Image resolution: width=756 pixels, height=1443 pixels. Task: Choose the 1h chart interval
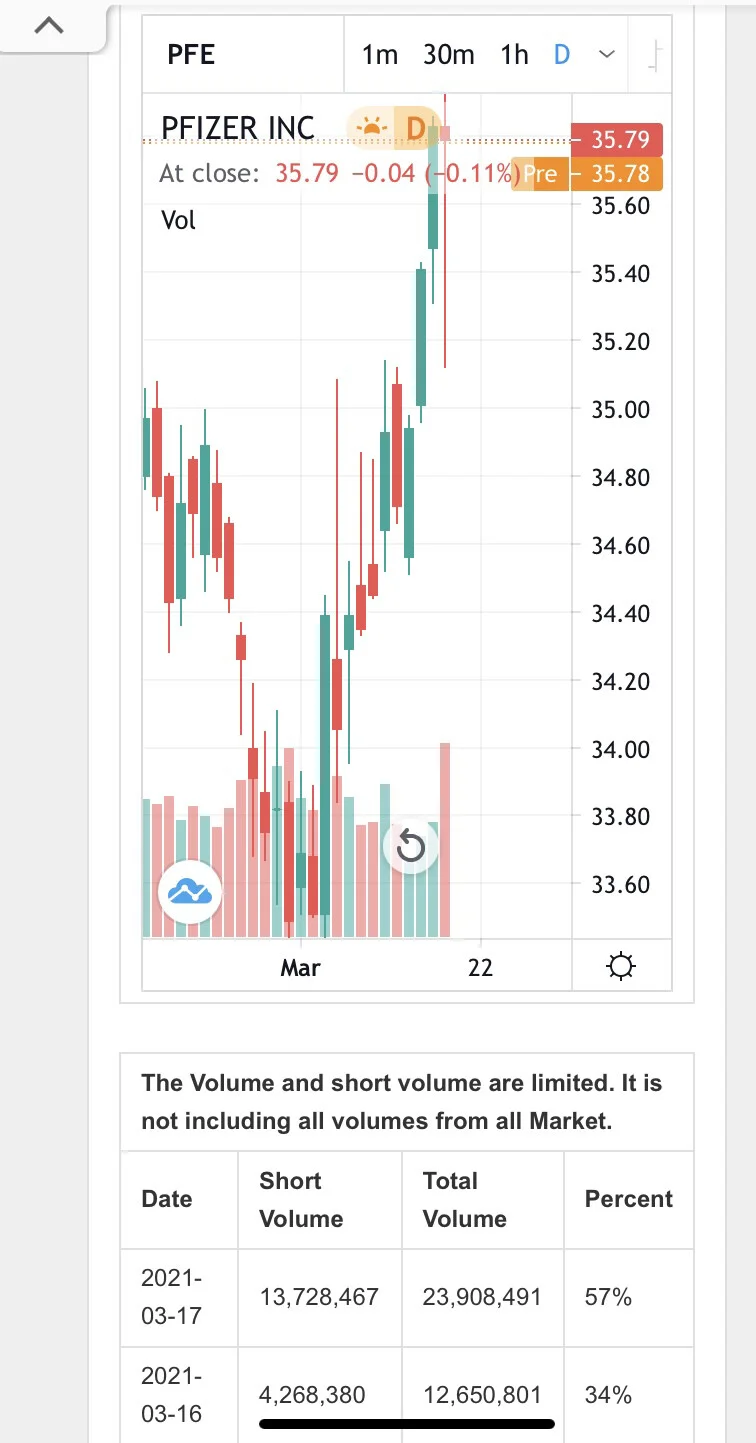(514, 54)
